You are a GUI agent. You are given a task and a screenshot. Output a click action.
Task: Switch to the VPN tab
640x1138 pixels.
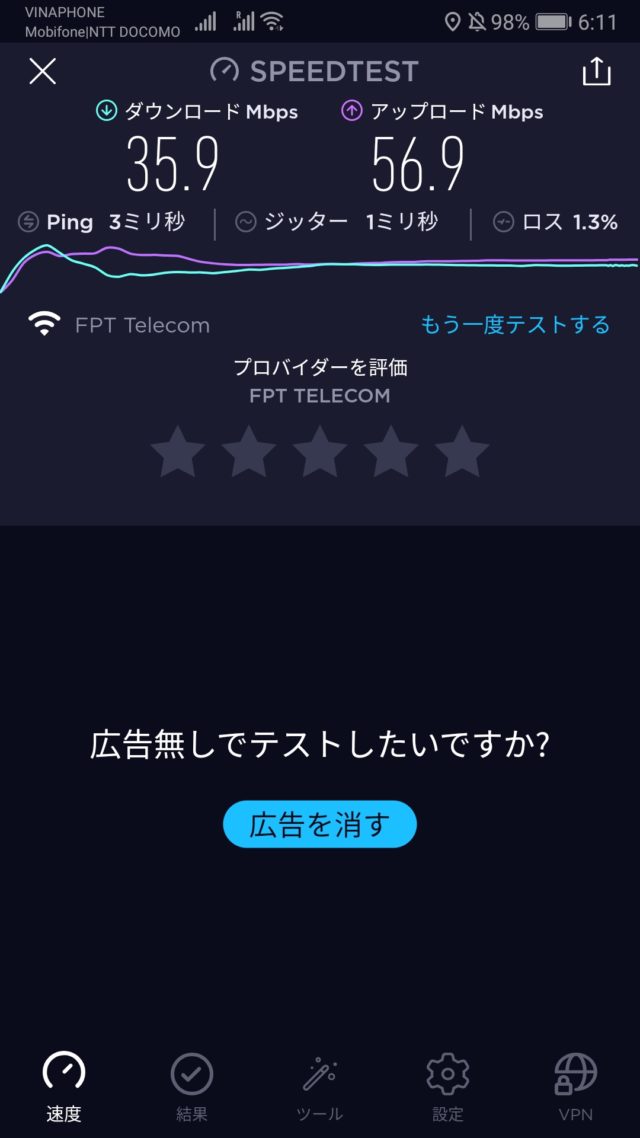(x=575, y=1086)
